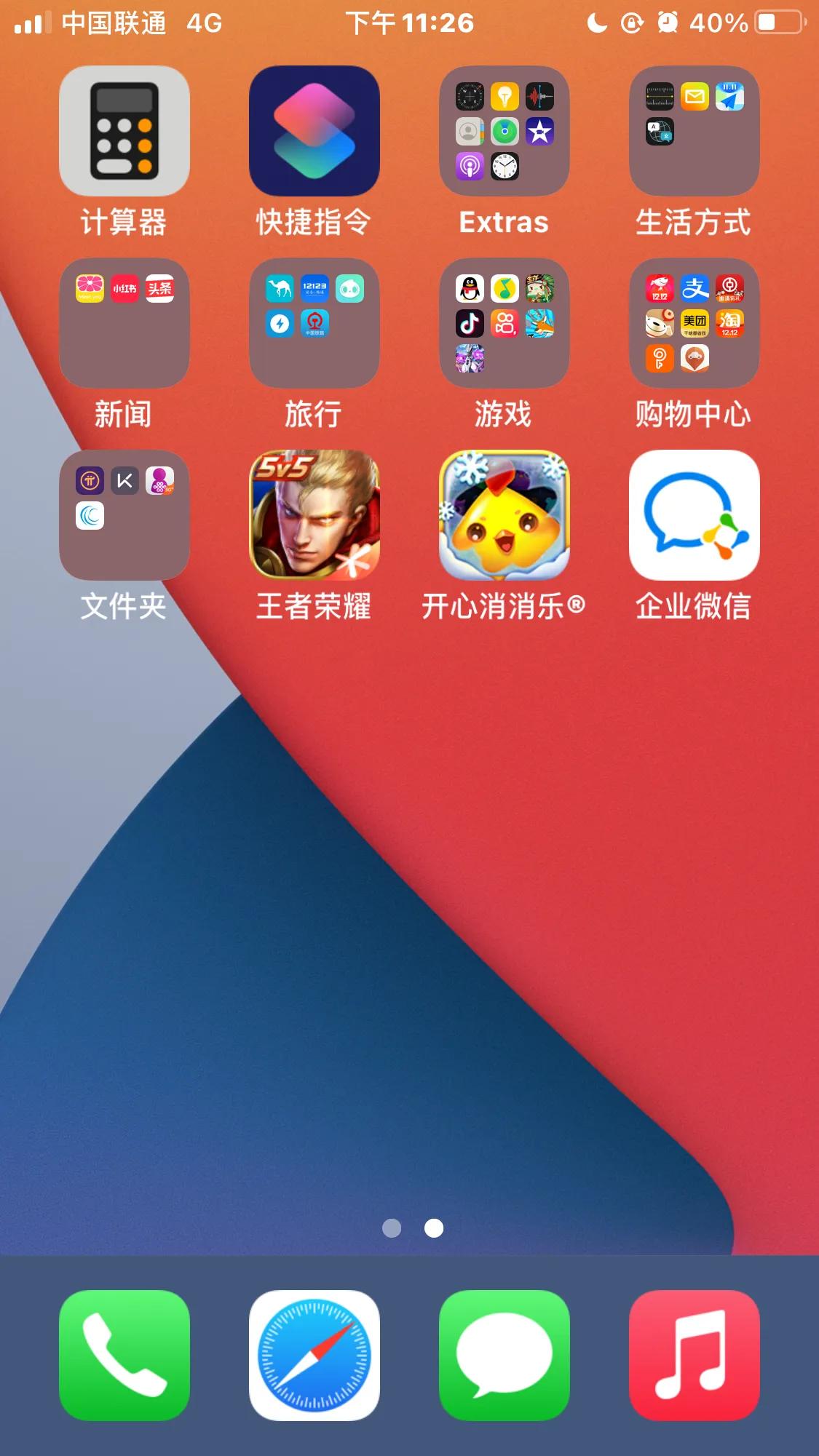819x1456 pixels.
Task: Open the 生活方式 folder
Action: [693, 131]
